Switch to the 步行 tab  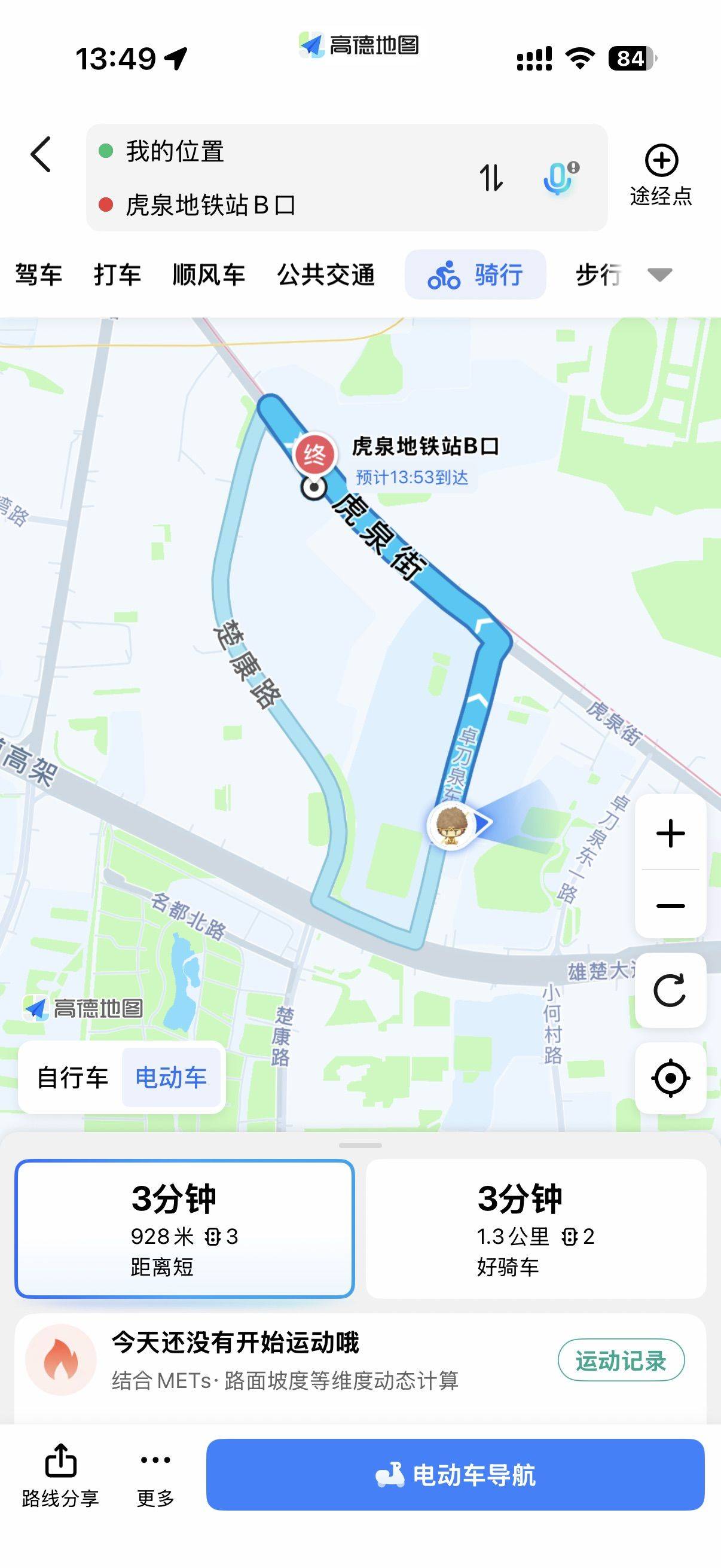tap(598, 274)
